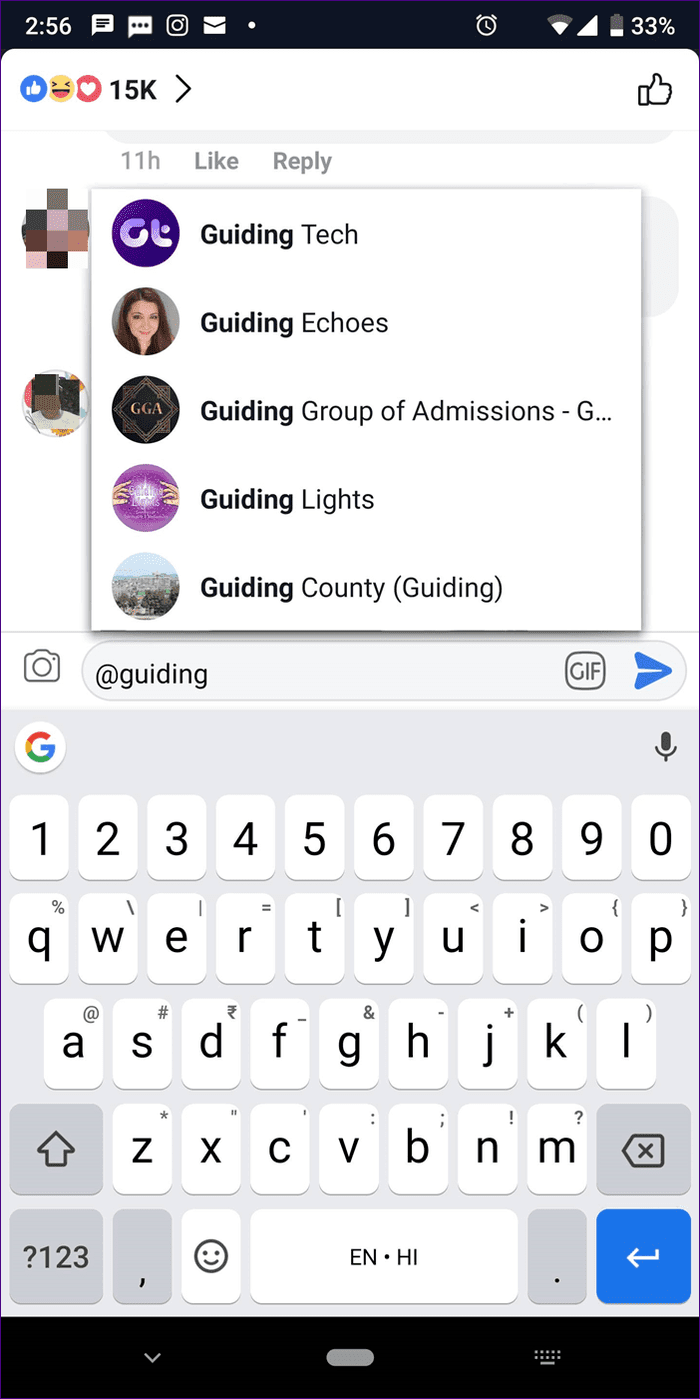
Task: Select Guiding Lights mention suggestion
Action: coord(366,499)
